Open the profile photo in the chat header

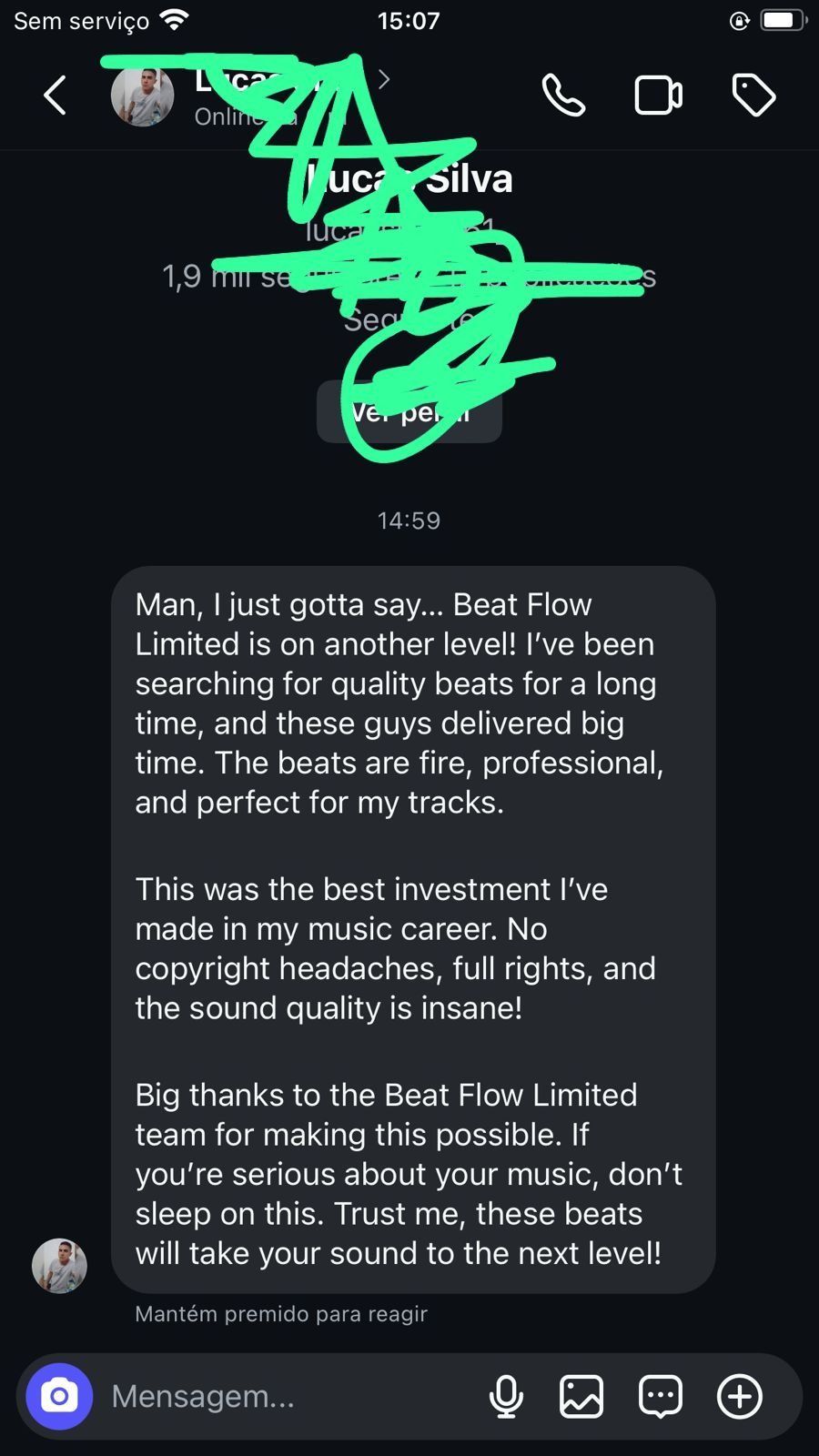tap(143, 96)
